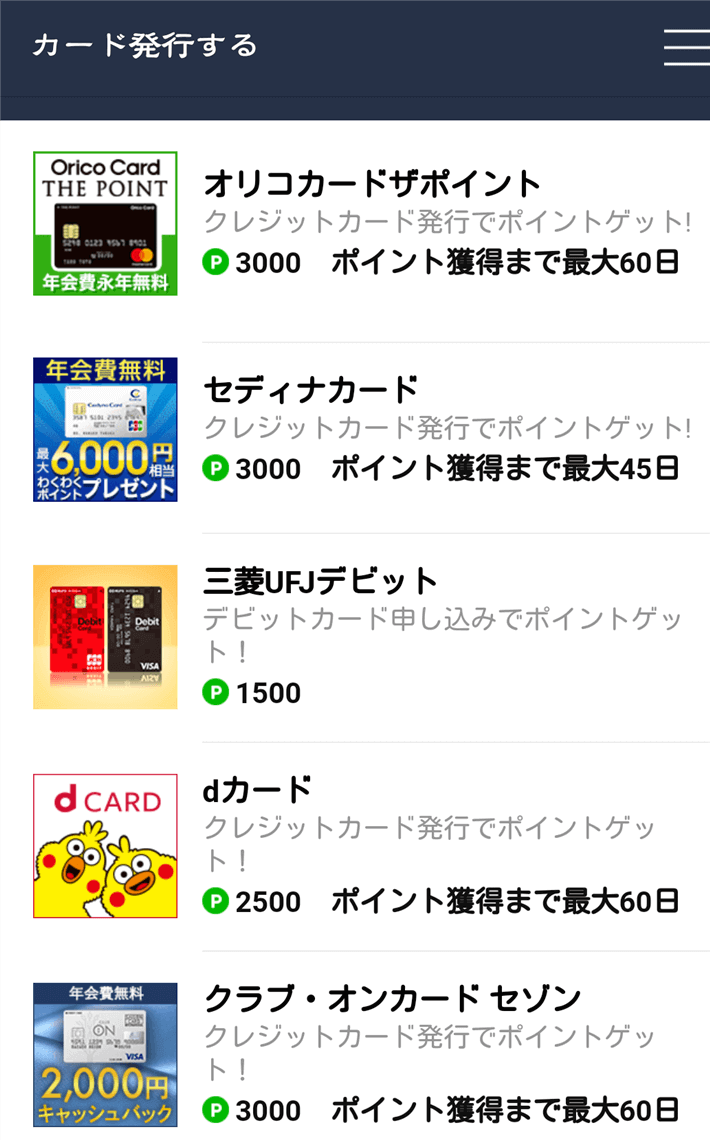Image resolution: width=710 pixels, height=1140 pixels.
Task: View the 三菱UFJデビット offer
Action: point(320,582)
